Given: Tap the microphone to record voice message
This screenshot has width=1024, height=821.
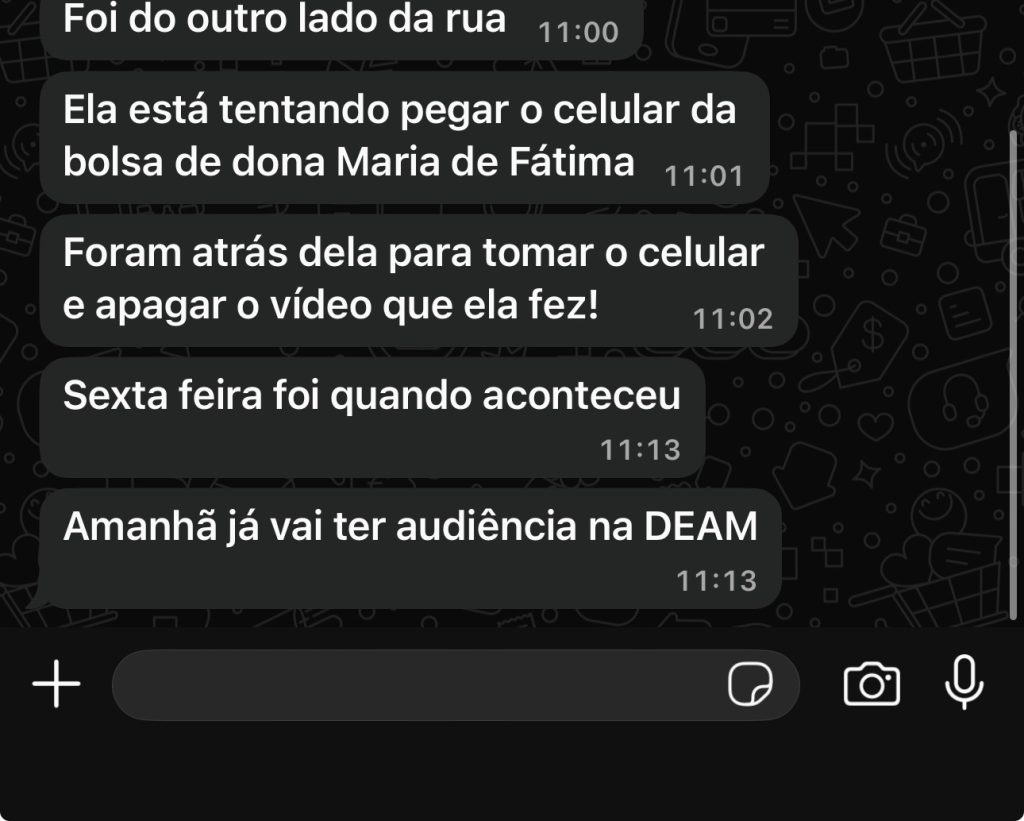Looking at the screenshot, I should pyautogui.click(x=964, y=682).
